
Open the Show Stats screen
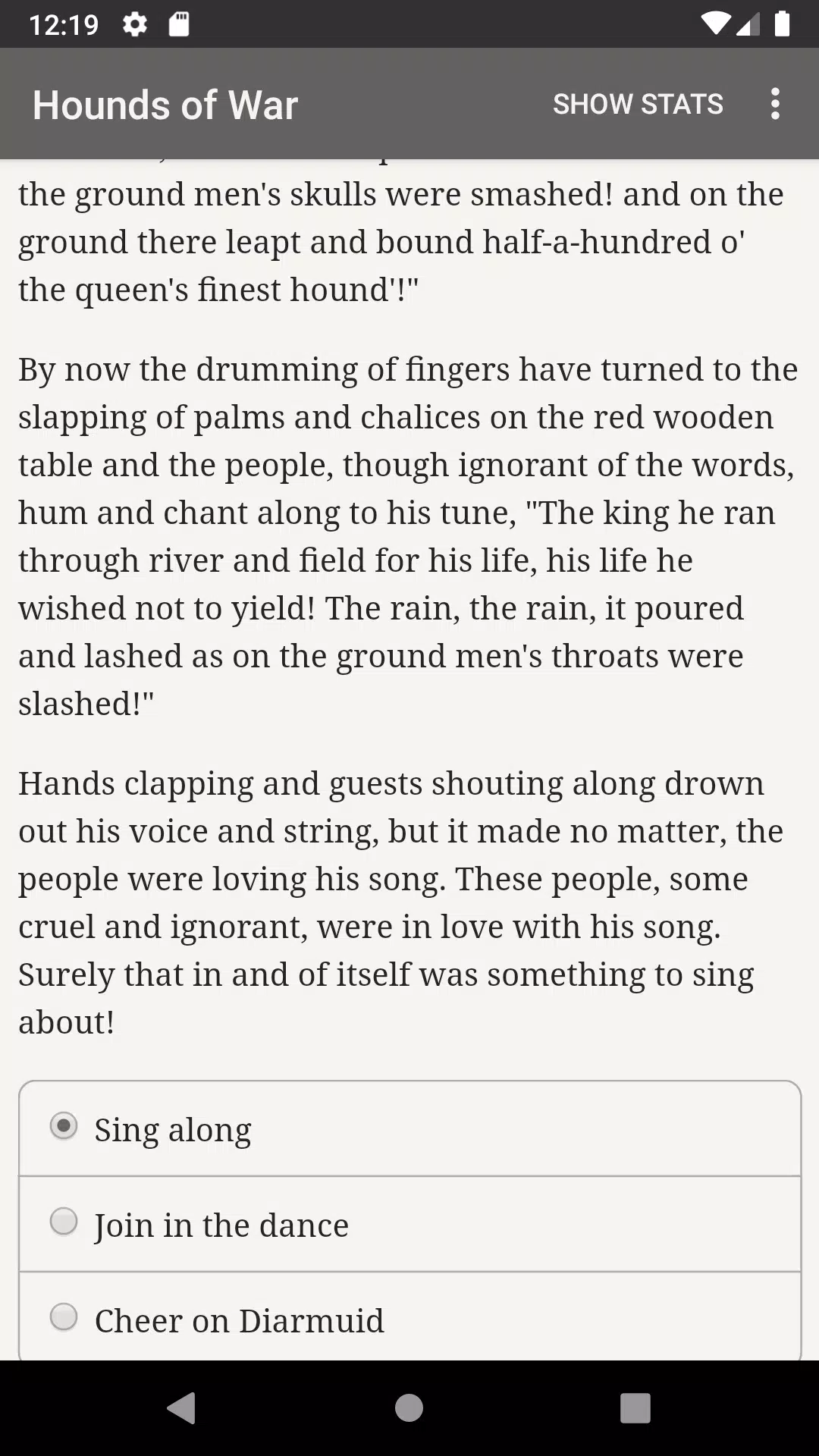[638, 104]
